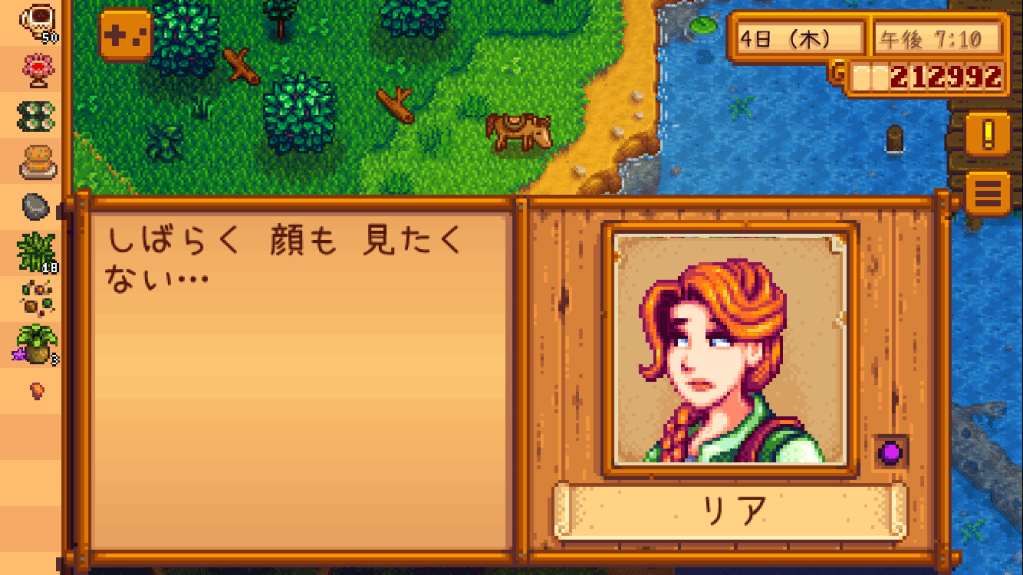1023x575 pixels.
Task: Select the potted plant item in toolbar
Action: point(37,343)
